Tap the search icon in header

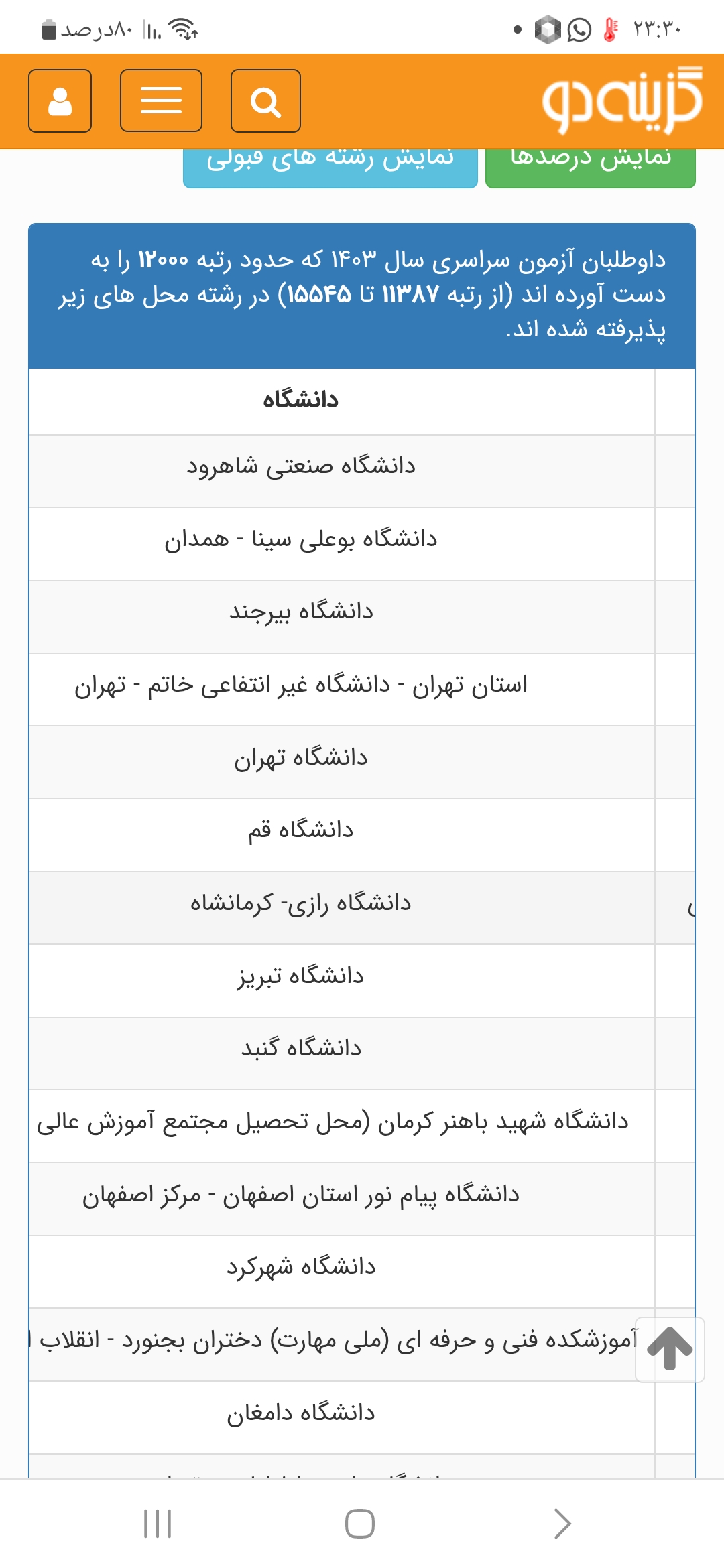(x=265, y=101)
